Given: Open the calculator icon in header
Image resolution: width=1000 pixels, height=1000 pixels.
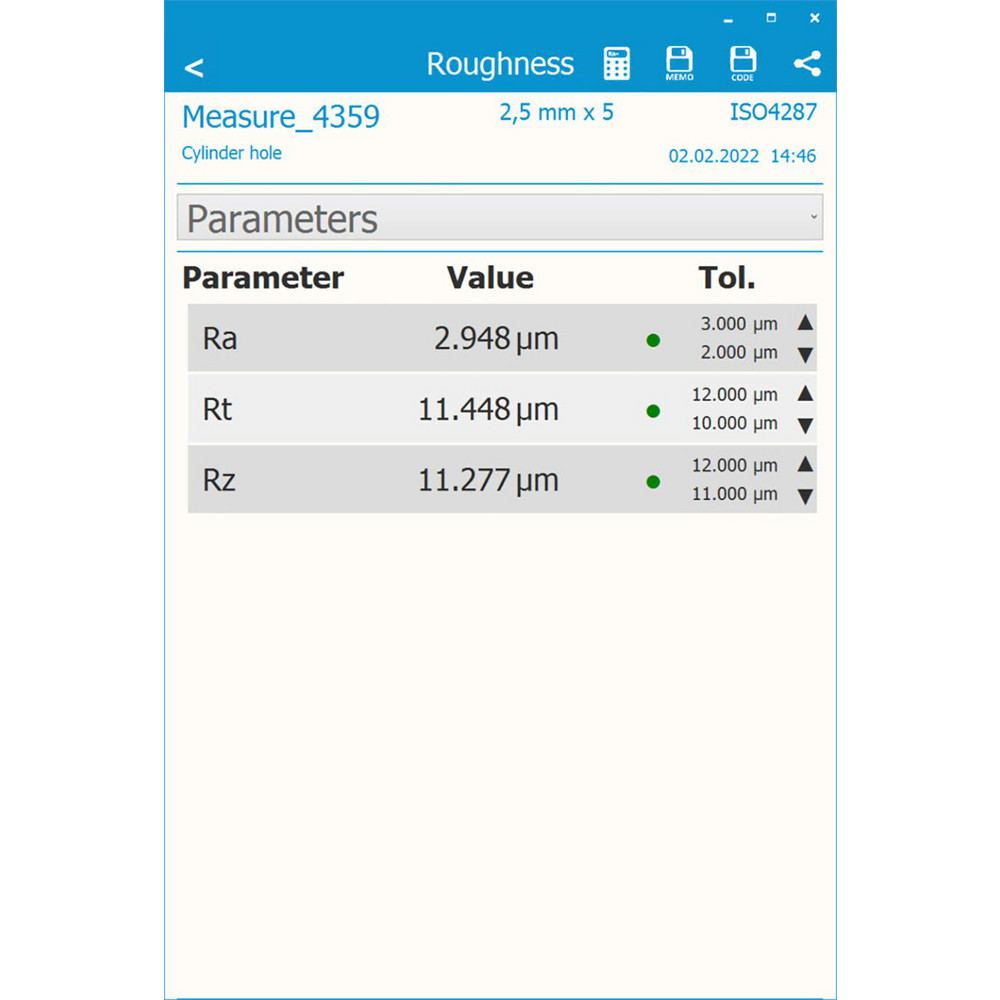Looking at the screenshot, I should pos(617,64).
